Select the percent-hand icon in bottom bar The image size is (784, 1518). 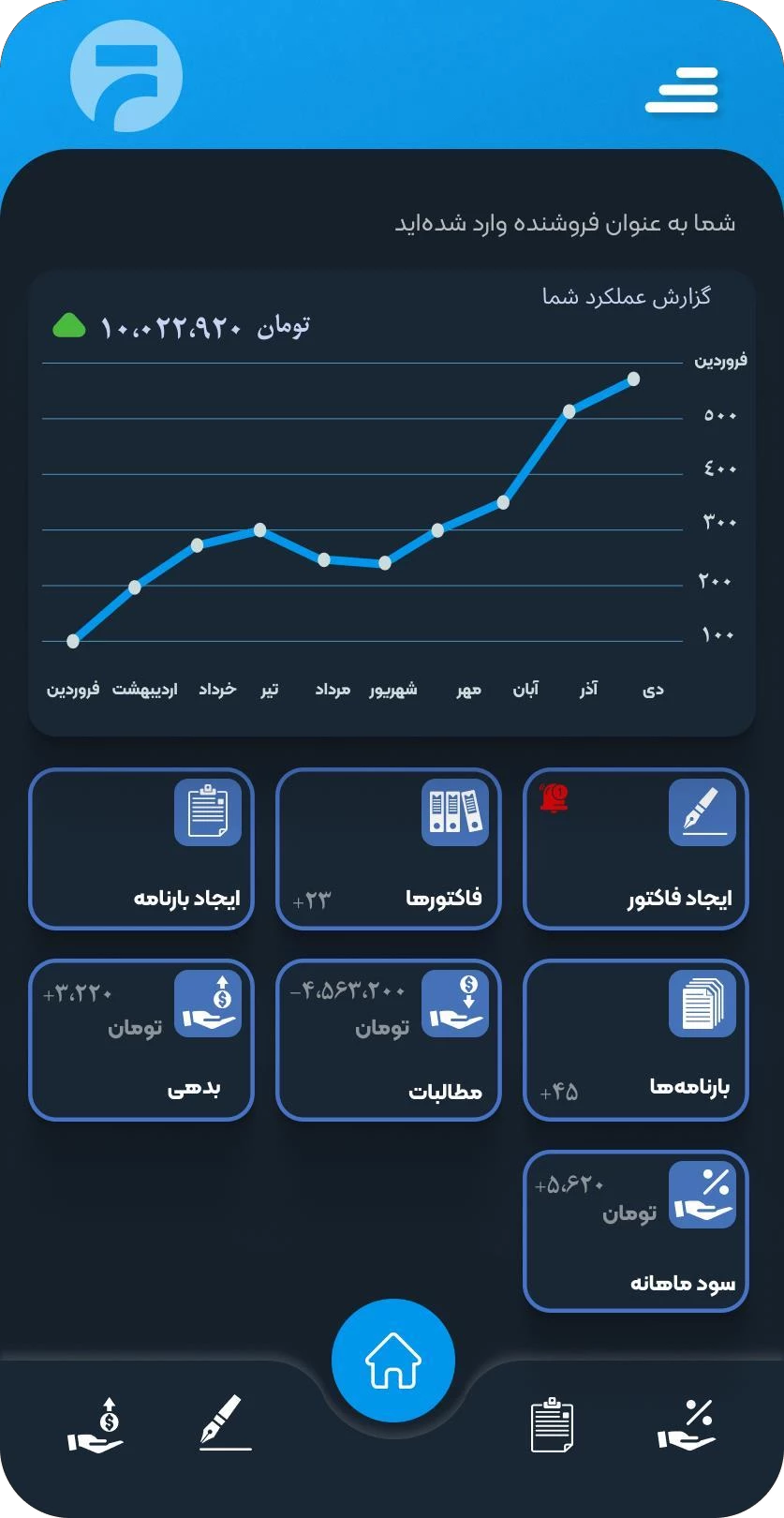[687, 1425]
